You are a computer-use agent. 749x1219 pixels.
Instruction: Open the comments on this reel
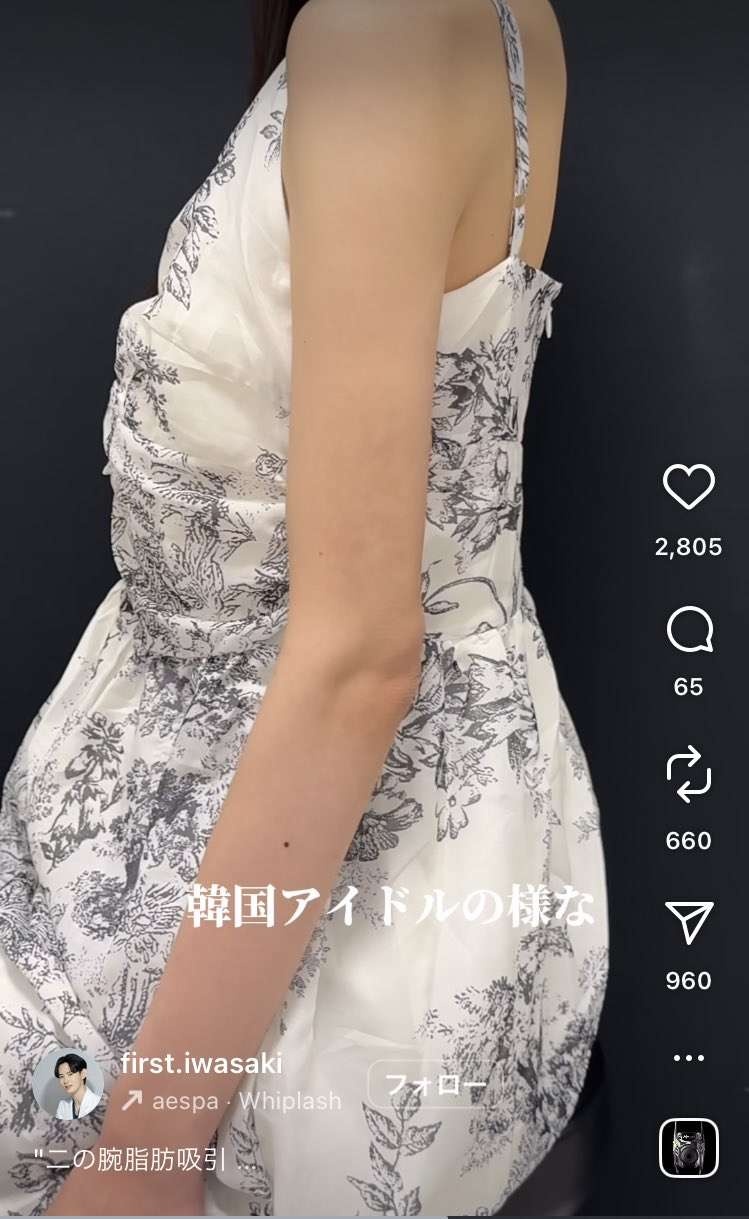(x=689, y=631)
